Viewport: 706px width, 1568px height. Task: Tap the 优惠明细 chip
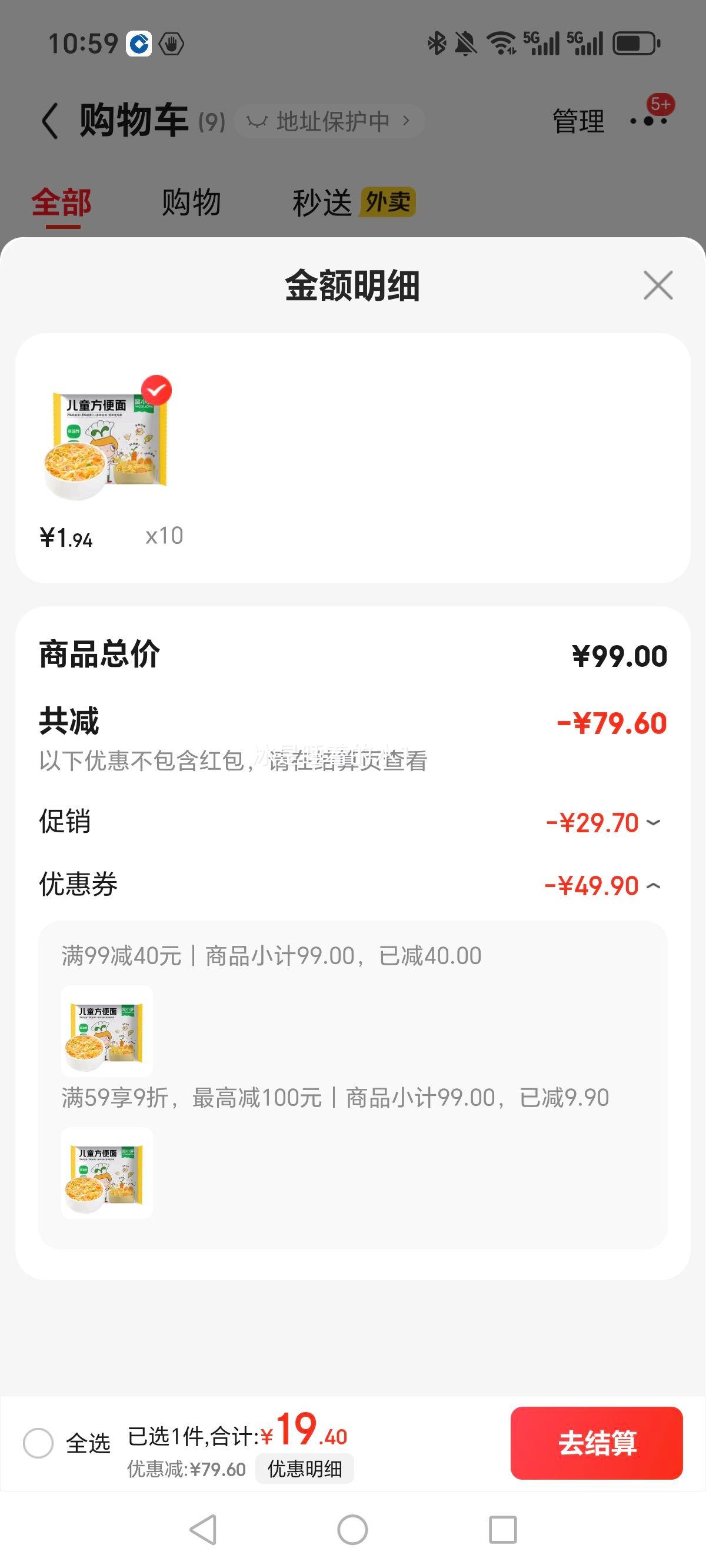304,1469
